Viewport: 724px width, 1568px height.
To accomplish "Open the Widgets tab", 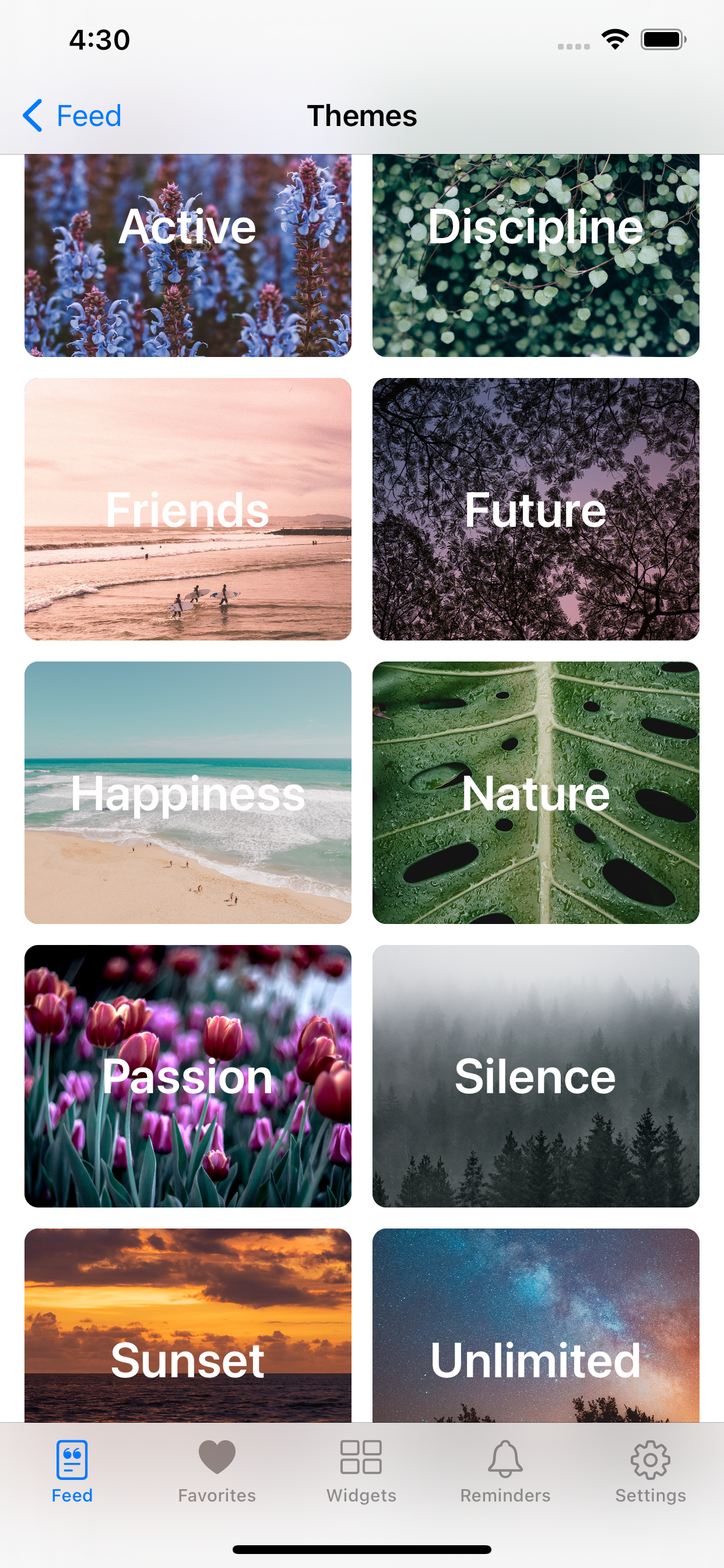I will click(x=361, y=1471).
